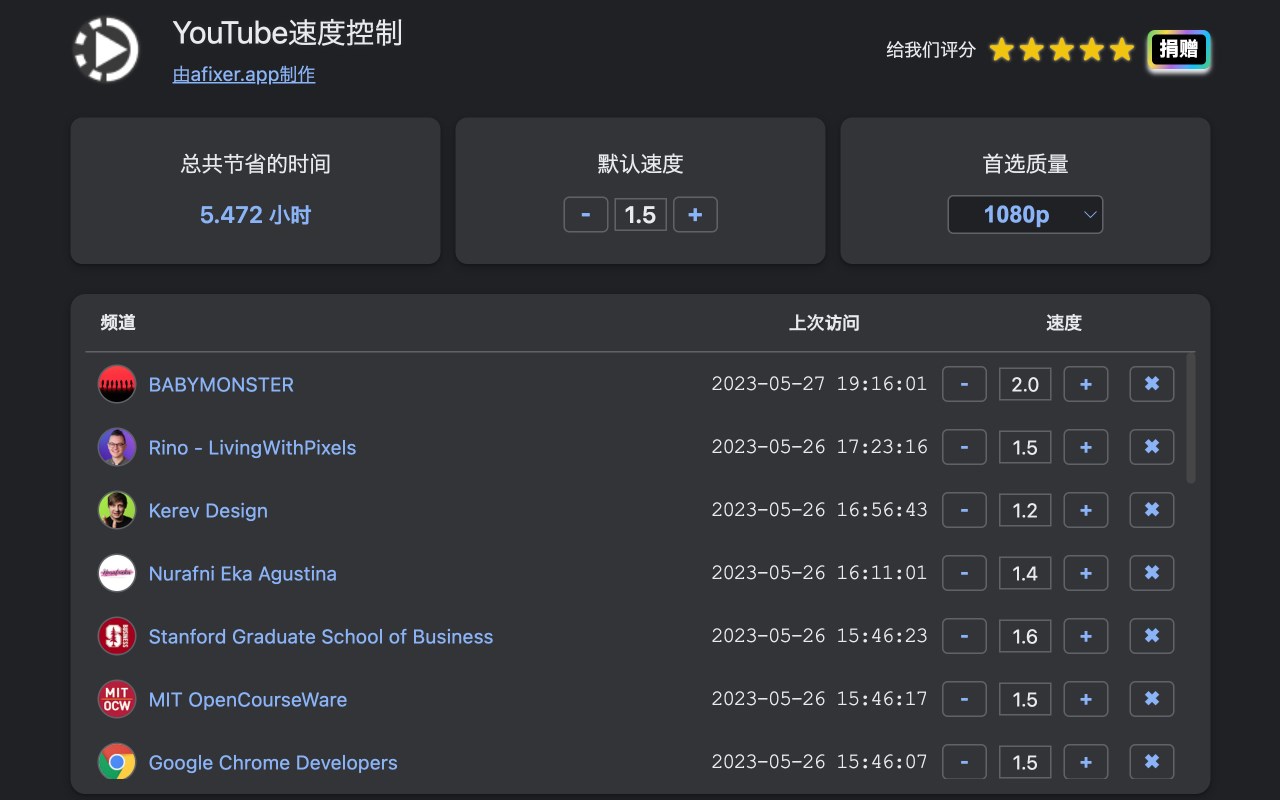1280x800 pixels.
Task: Tap the 捐赠 donate button
Action: (1179, 49)
